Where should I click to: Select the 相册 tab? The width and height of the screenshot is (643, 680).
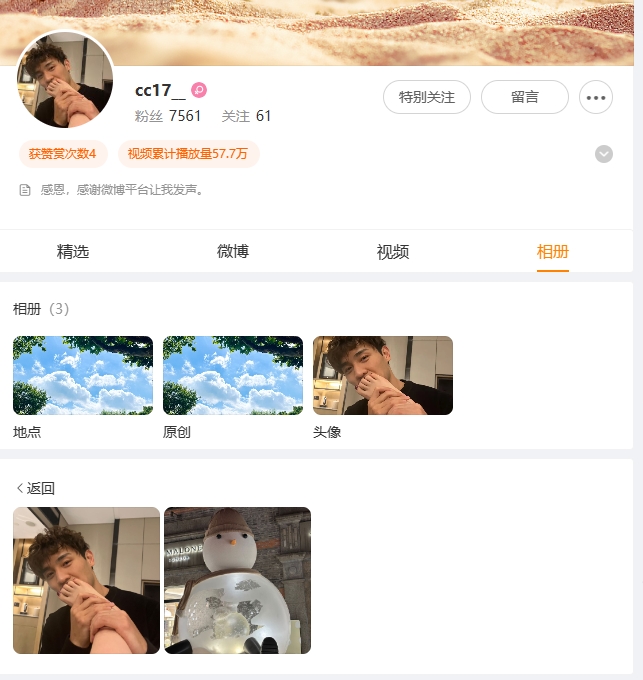point(552,252)
